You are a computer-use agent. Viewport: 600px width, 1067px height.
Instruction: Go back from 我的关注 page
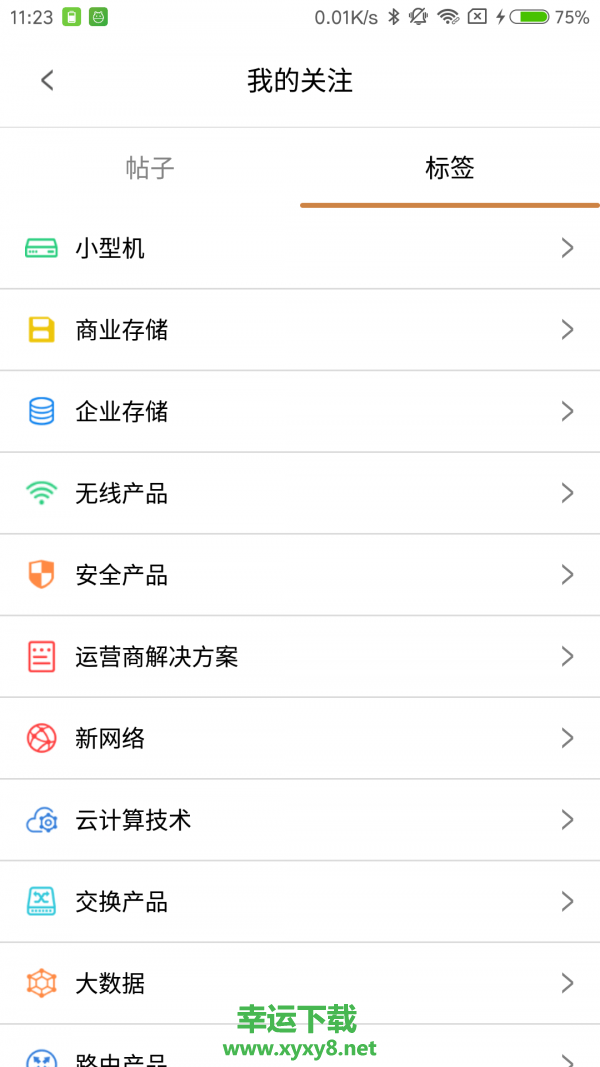pyautogui.click(x=47, y=81)
